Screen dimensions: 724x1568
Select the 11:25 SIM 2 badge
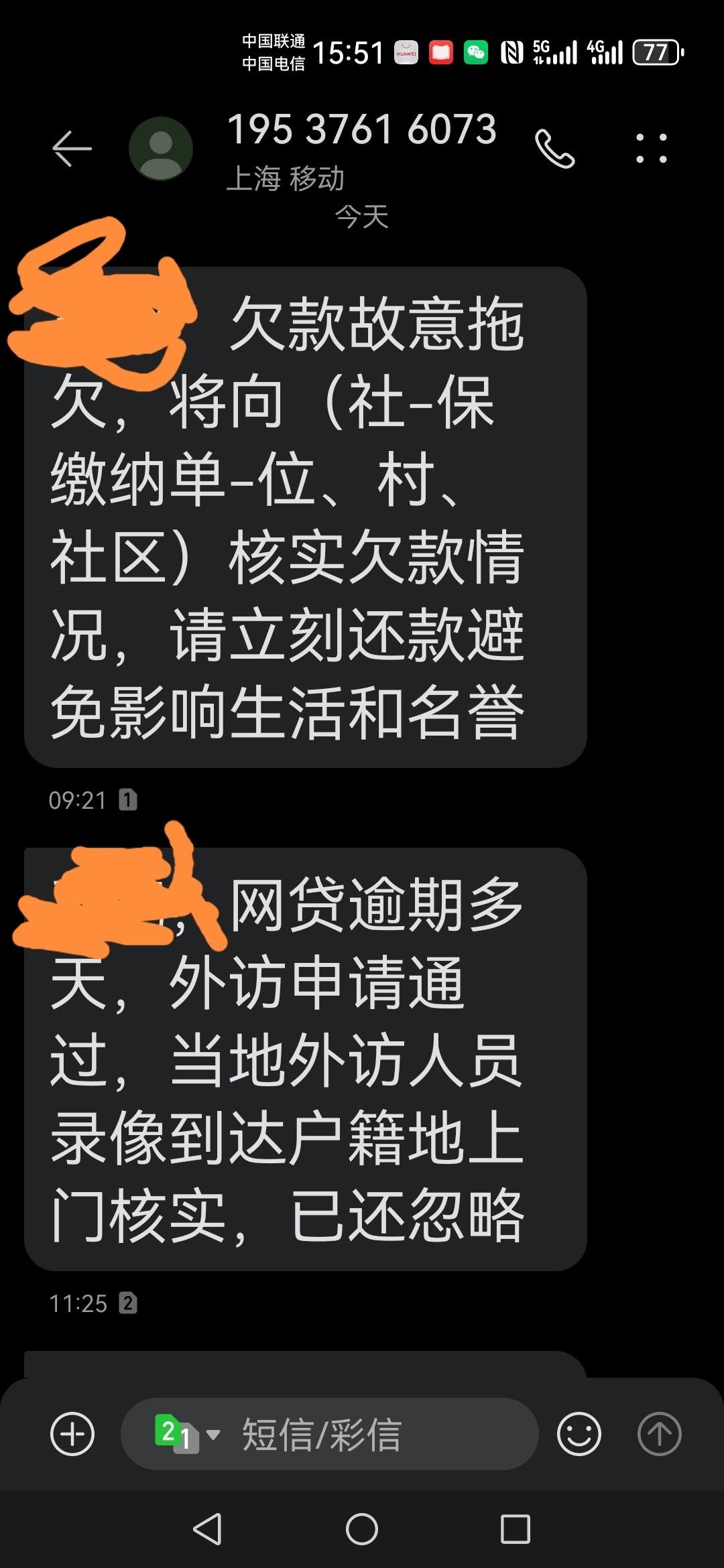point(129,1303)
